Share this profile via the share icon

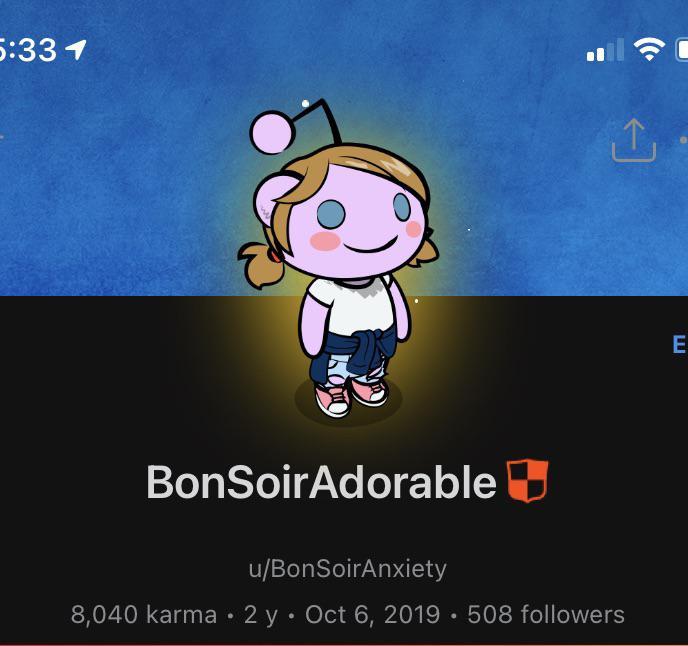coord(633,141)
